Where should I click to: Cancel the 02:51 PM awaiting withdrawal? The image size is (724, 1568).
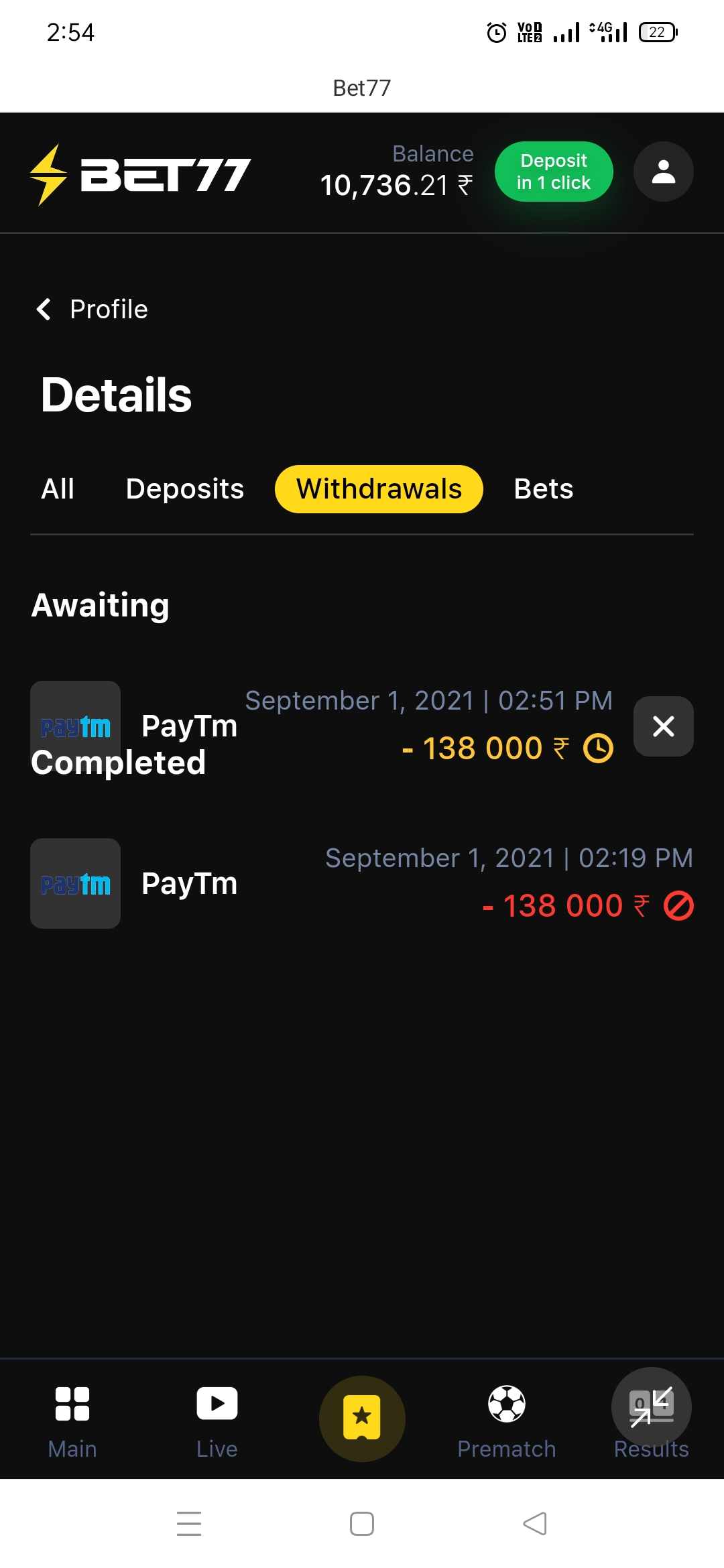pyautogui.click(x=663, y=726)
